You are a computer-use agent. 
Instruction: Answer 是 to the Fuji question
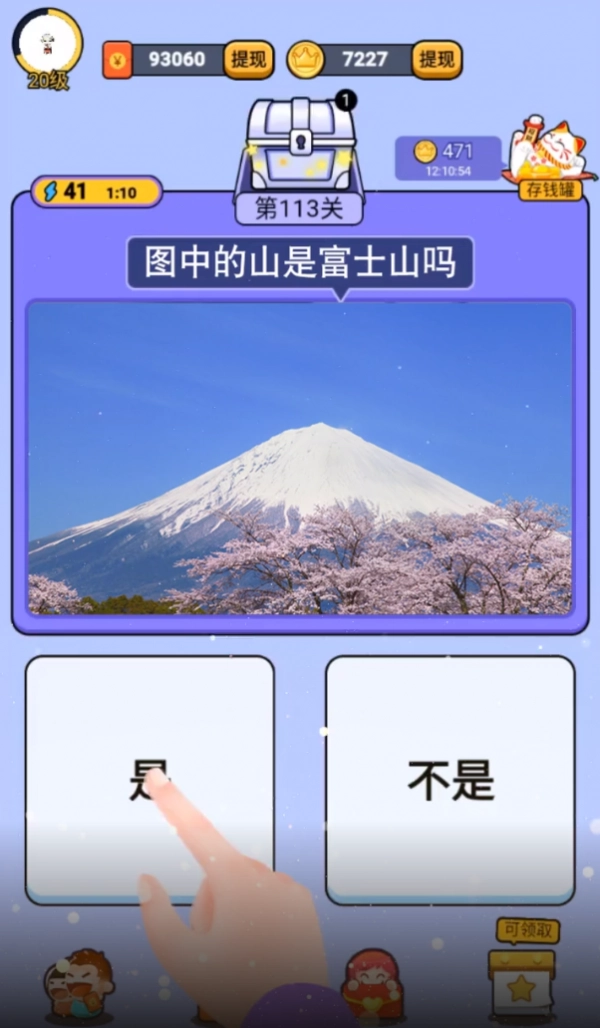[149, 779]
